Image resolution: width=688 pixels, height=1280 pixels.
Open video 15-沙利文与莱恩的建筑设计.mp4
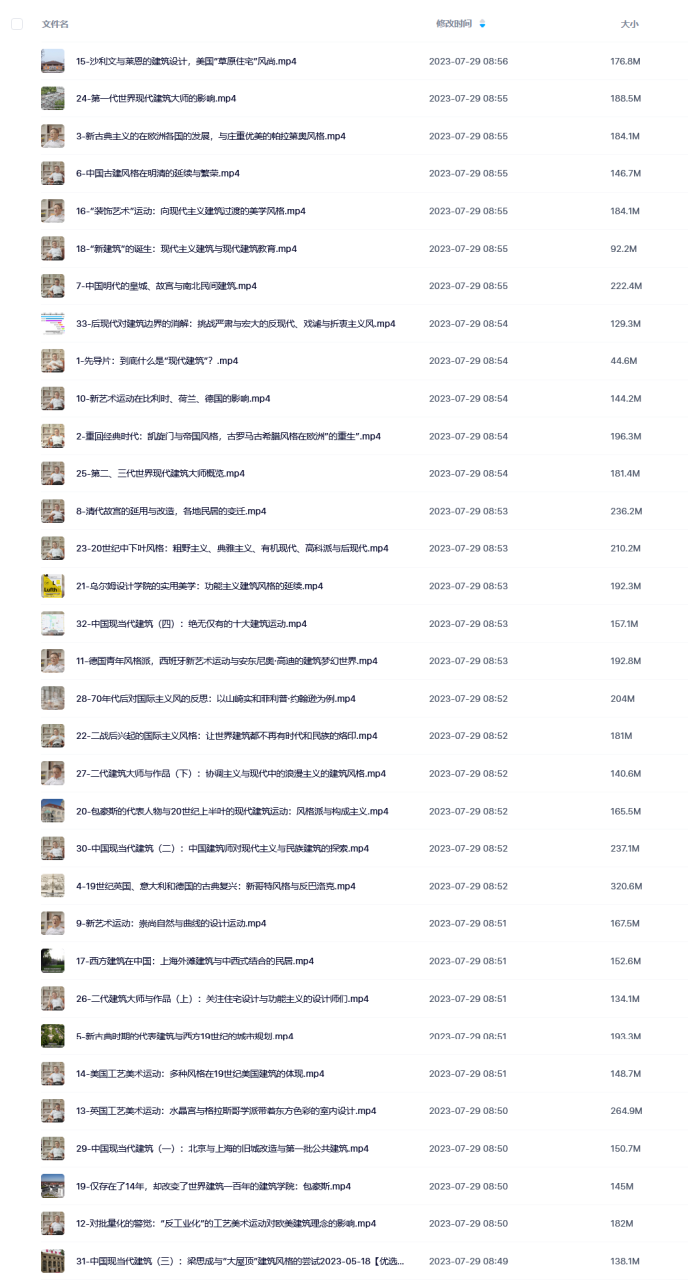pyautogui.click(x=186, y=61)
